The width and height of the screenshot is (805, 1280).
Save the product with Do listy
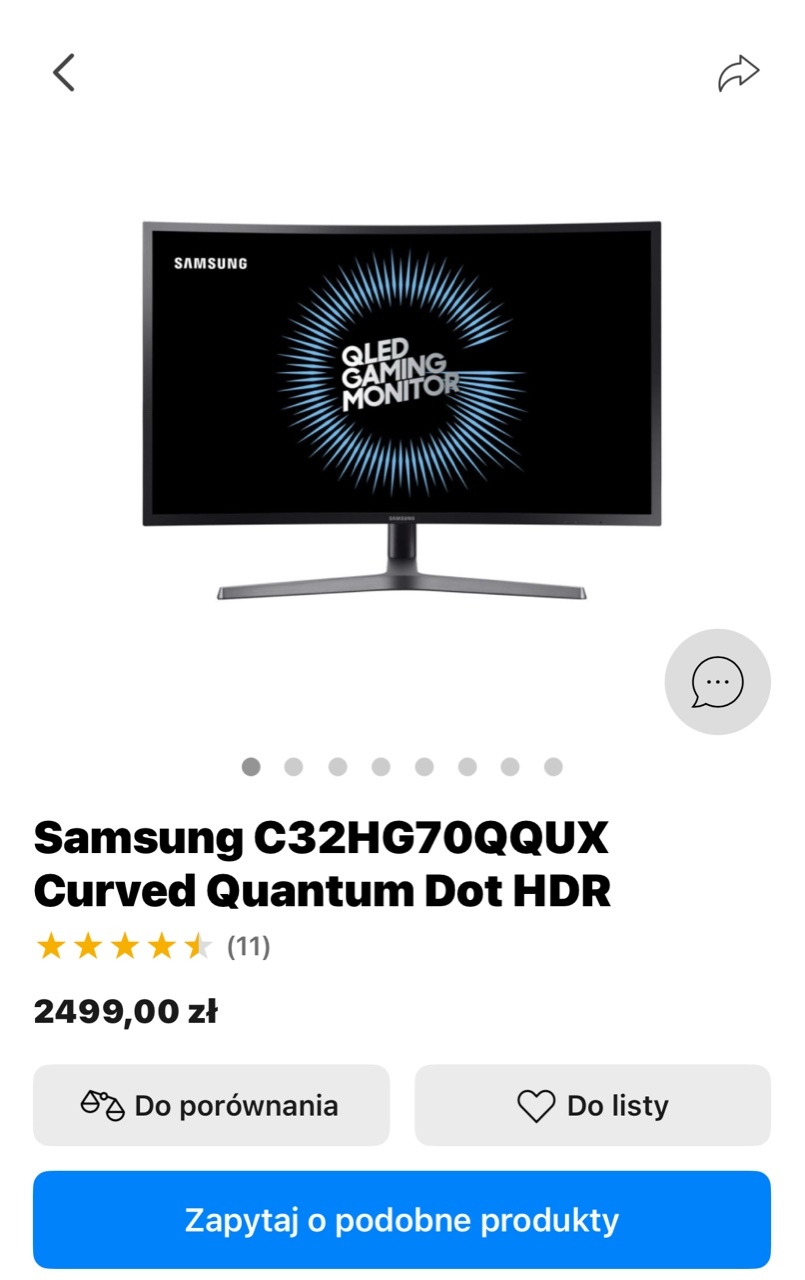pos(593,1105)
